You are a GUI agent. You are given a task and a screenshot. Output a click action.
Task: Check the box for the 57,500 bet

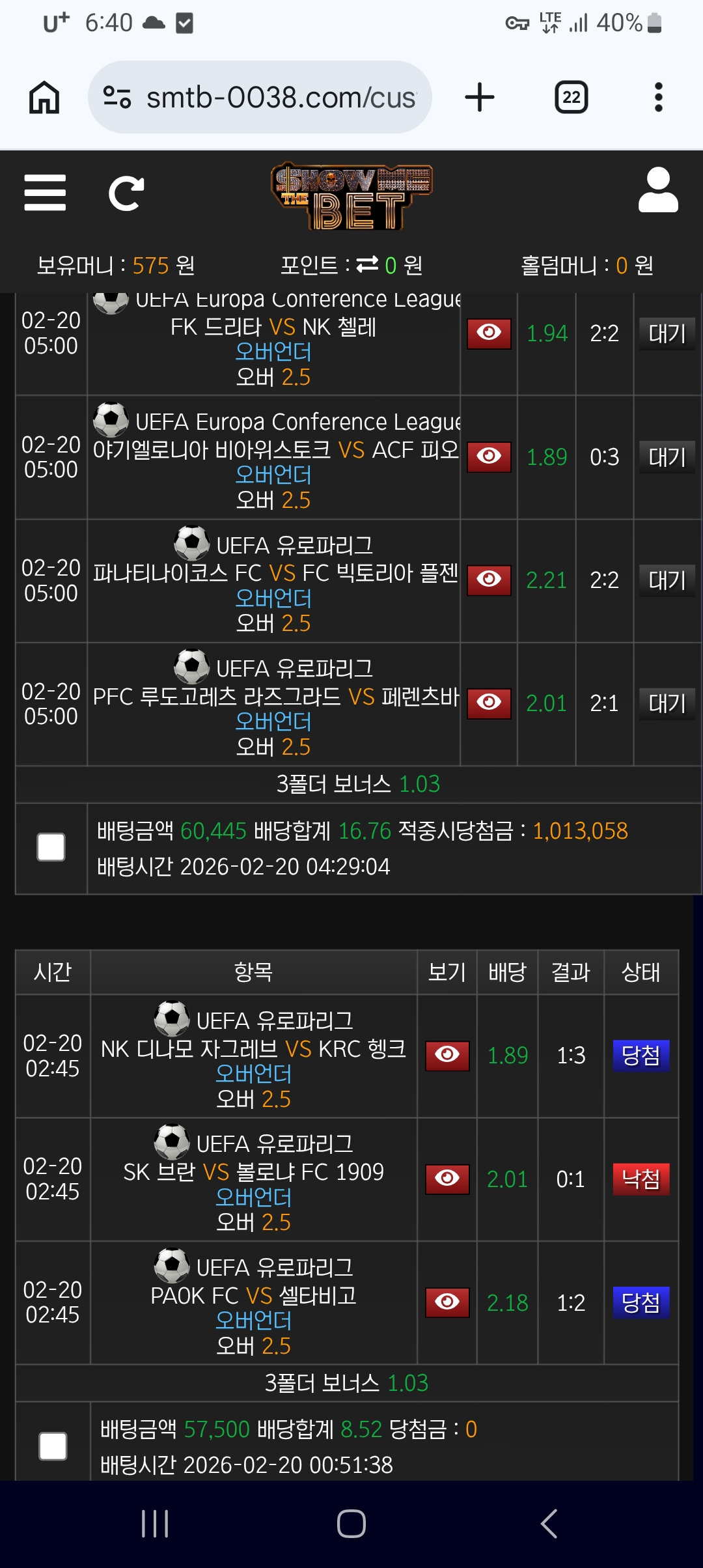53,1446
